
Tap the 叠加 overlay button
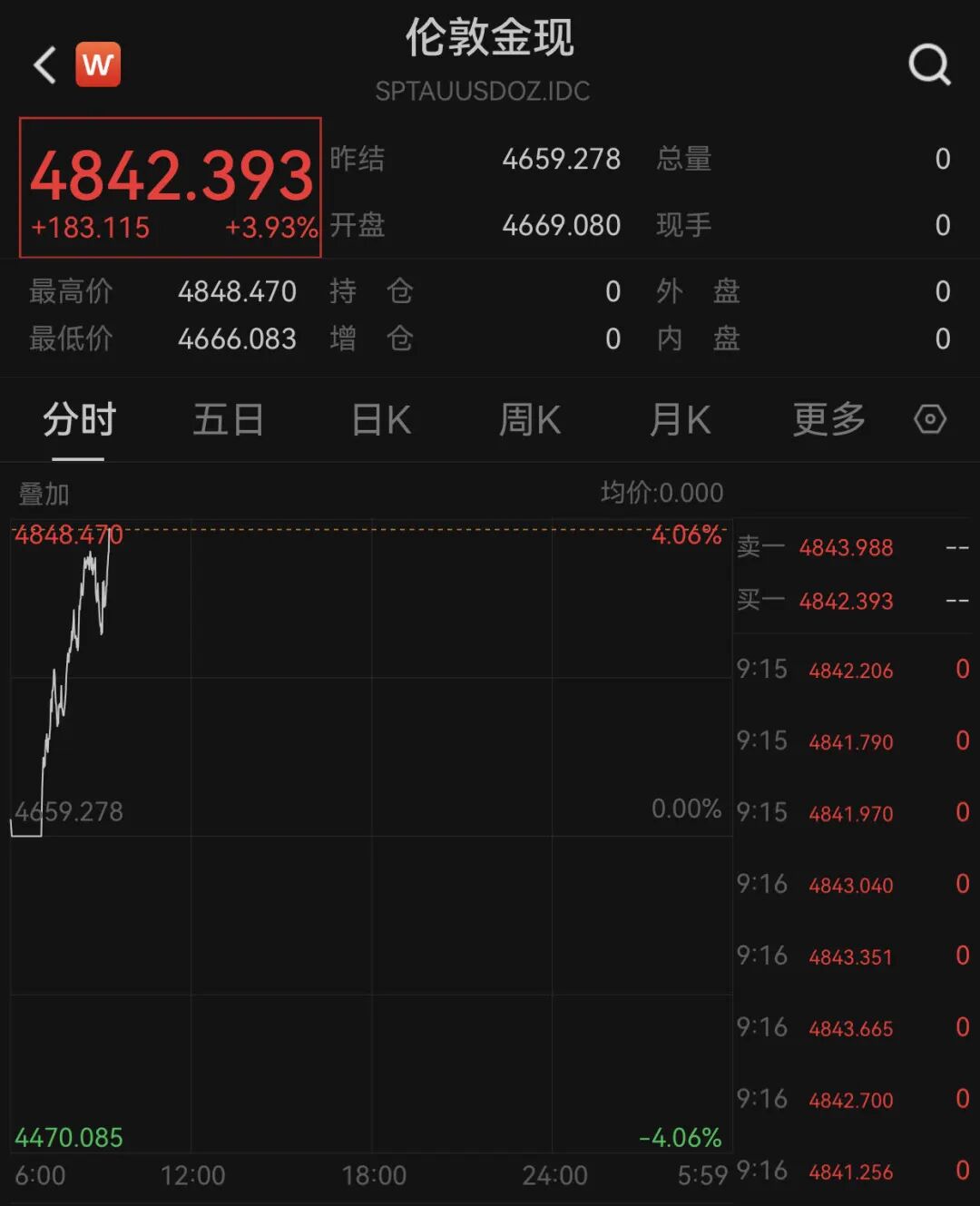click(x=44, y=495)
